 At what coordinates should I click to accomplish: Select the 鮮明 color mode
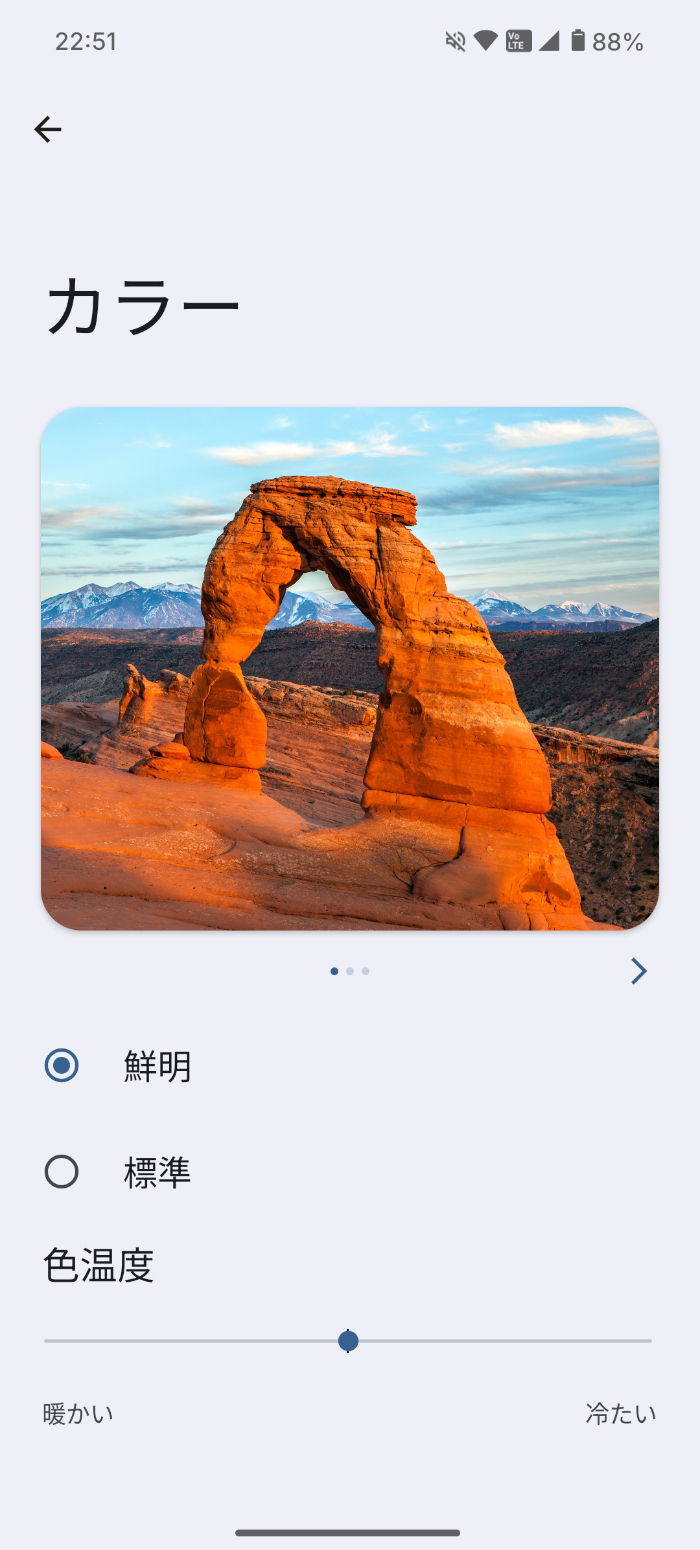point(350,1066)
